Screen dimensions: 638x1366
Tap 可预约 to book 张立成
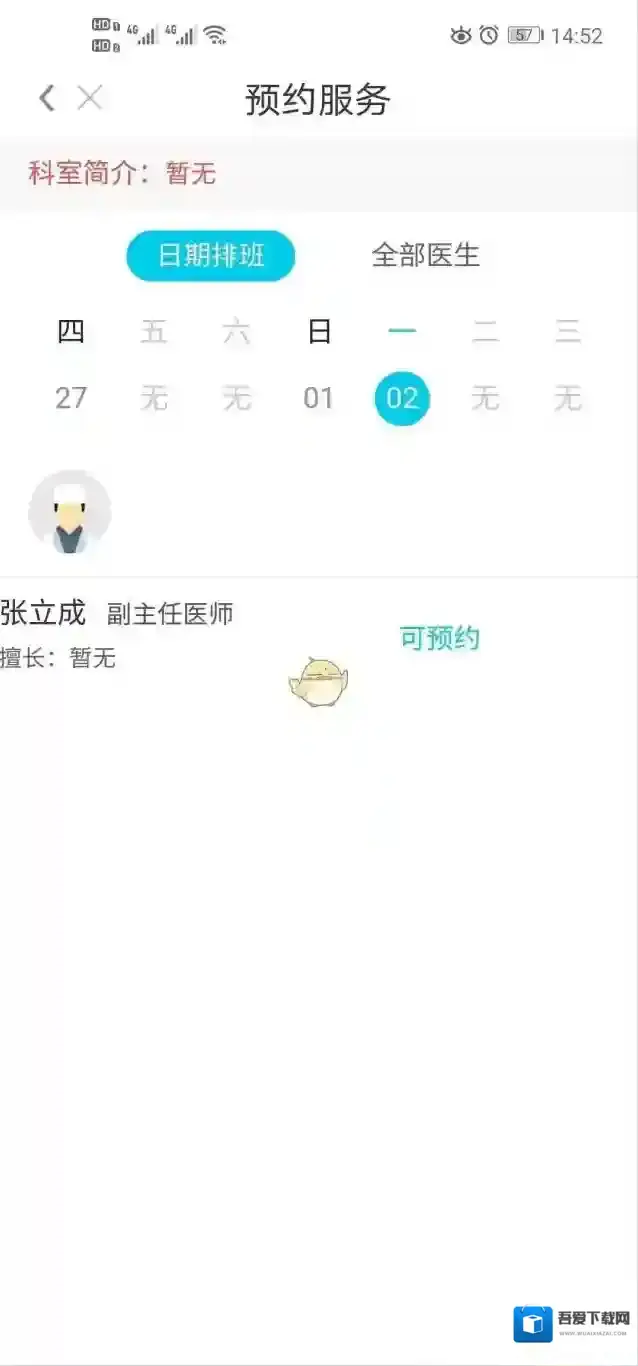440,638
